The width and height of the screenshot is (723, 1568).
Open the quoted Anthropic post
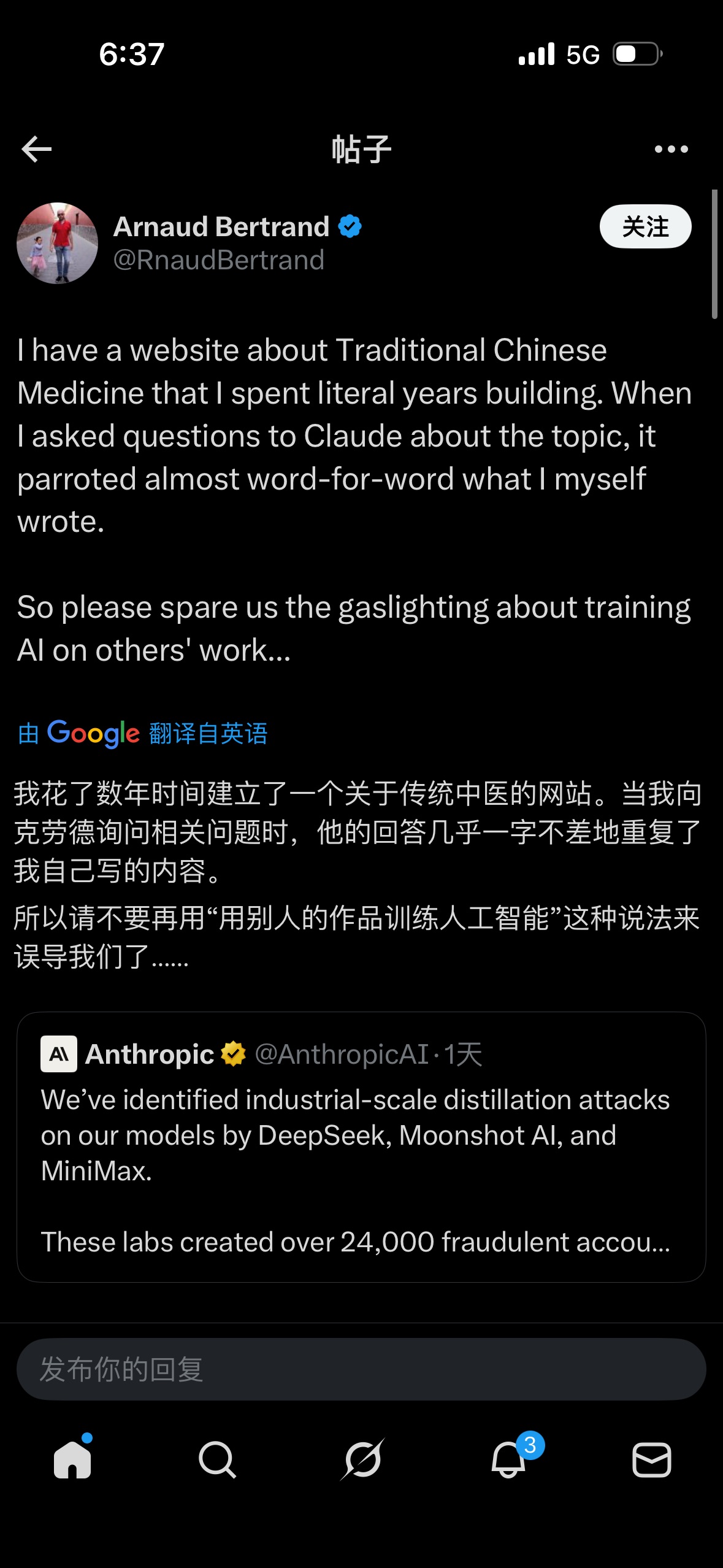point(361,1146)
